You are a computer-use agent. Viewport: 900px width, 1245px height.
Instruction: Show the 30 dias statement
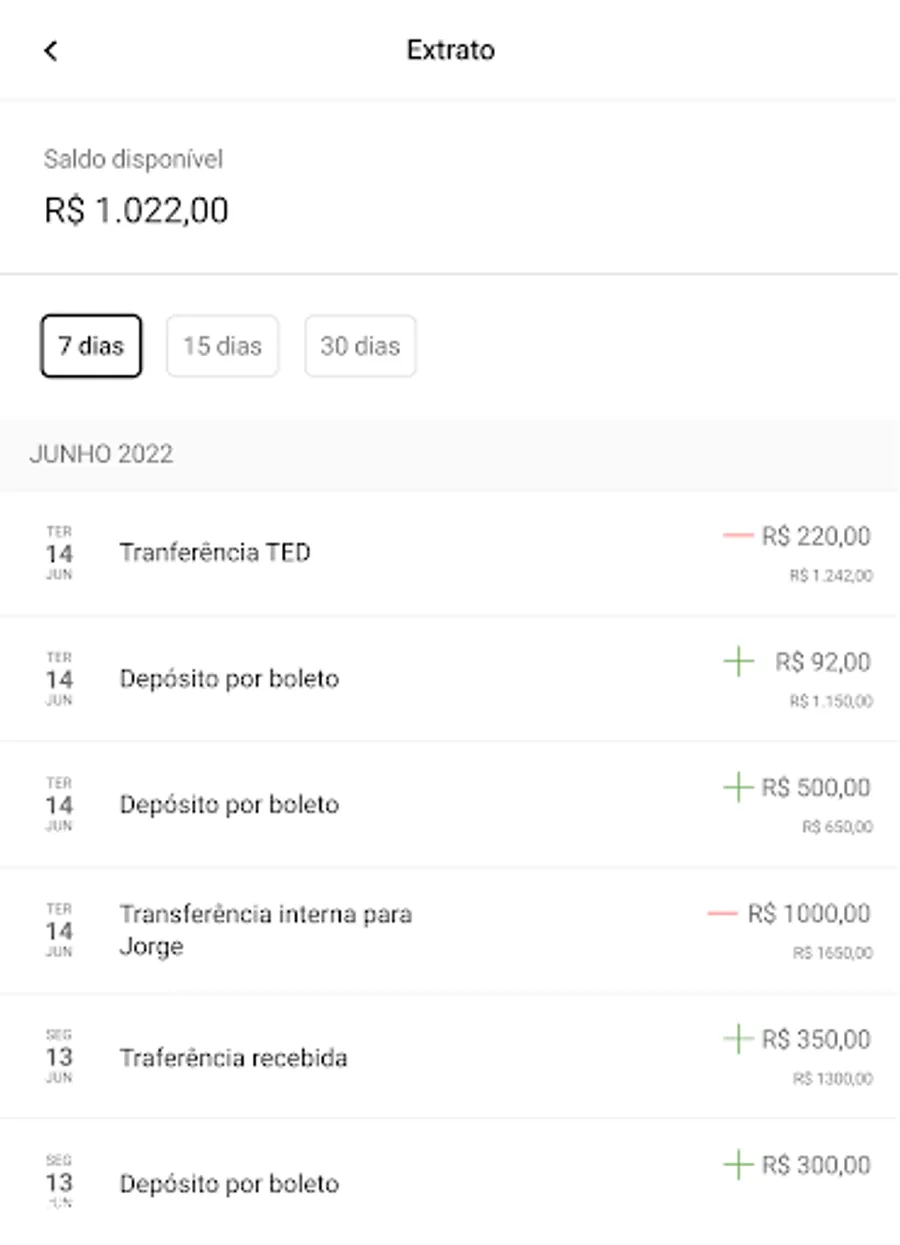(x=360, y=346)
